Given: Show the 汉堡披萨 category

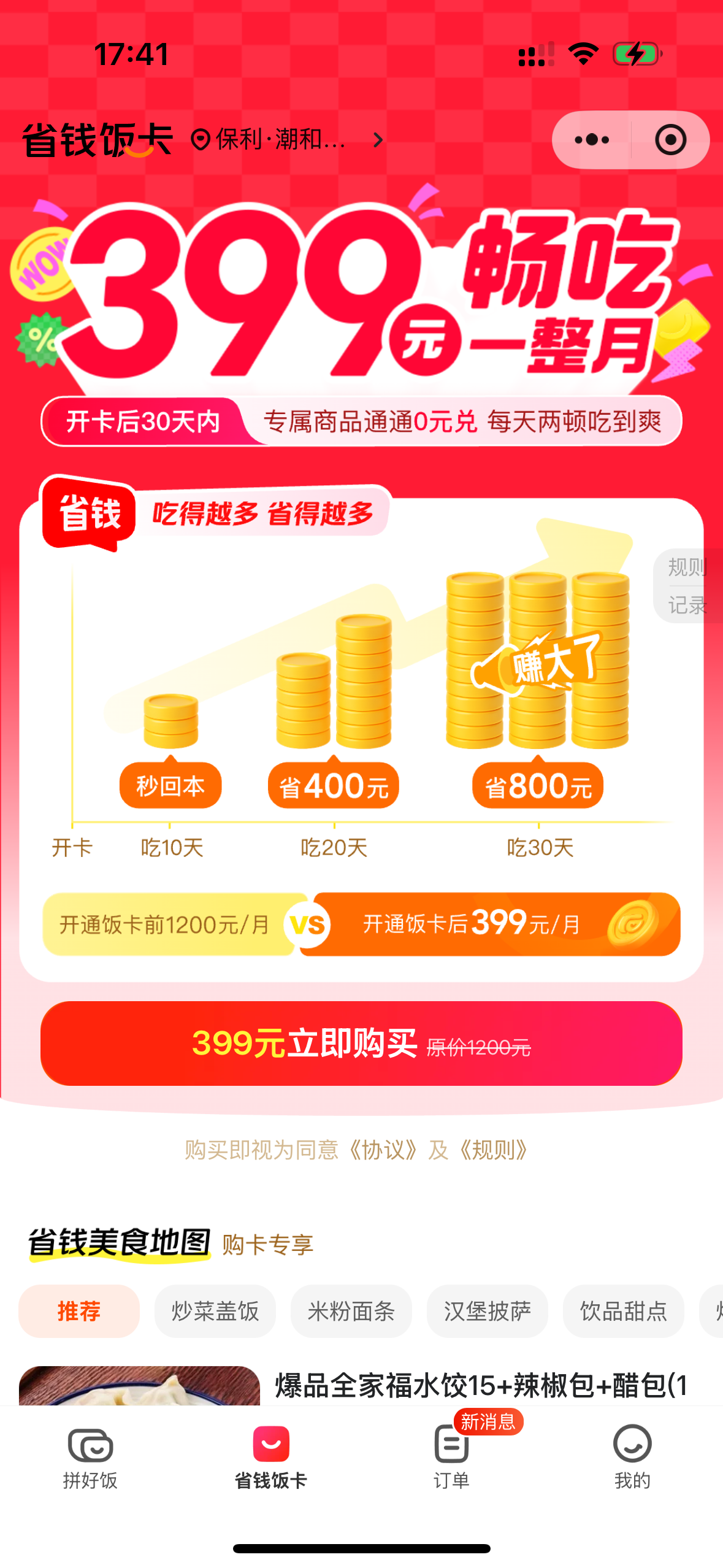Looking at the screenshot, I should (488, 1311).
